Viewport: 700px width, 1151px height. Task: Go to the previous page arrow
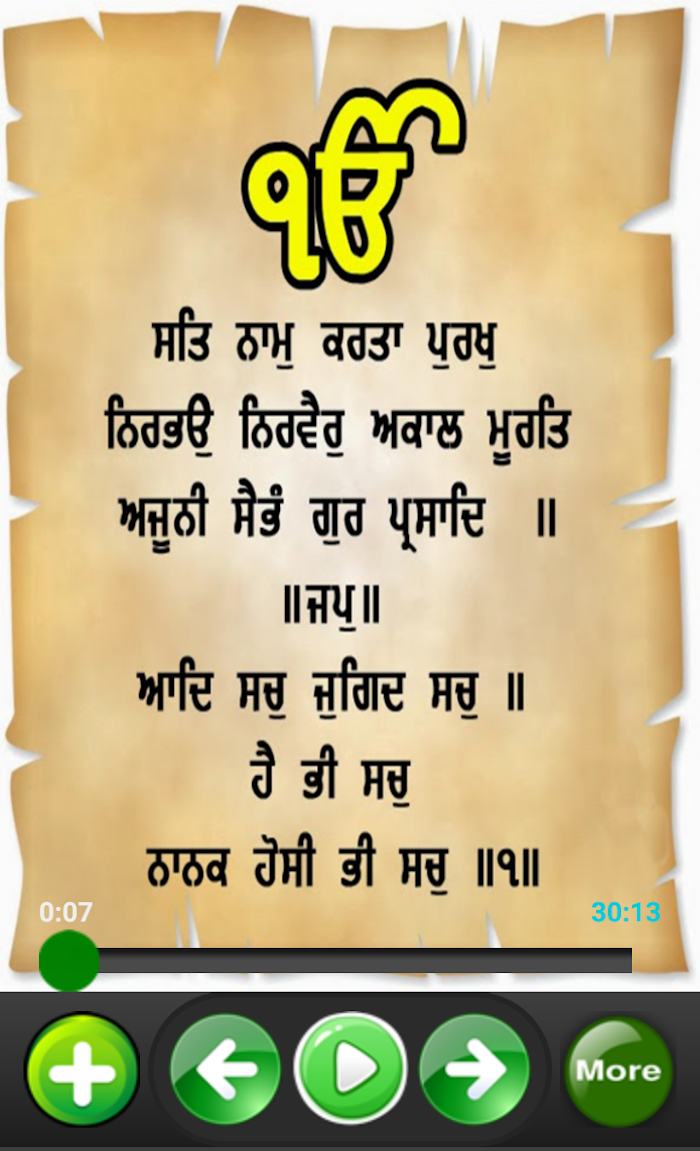[225, 1069]
